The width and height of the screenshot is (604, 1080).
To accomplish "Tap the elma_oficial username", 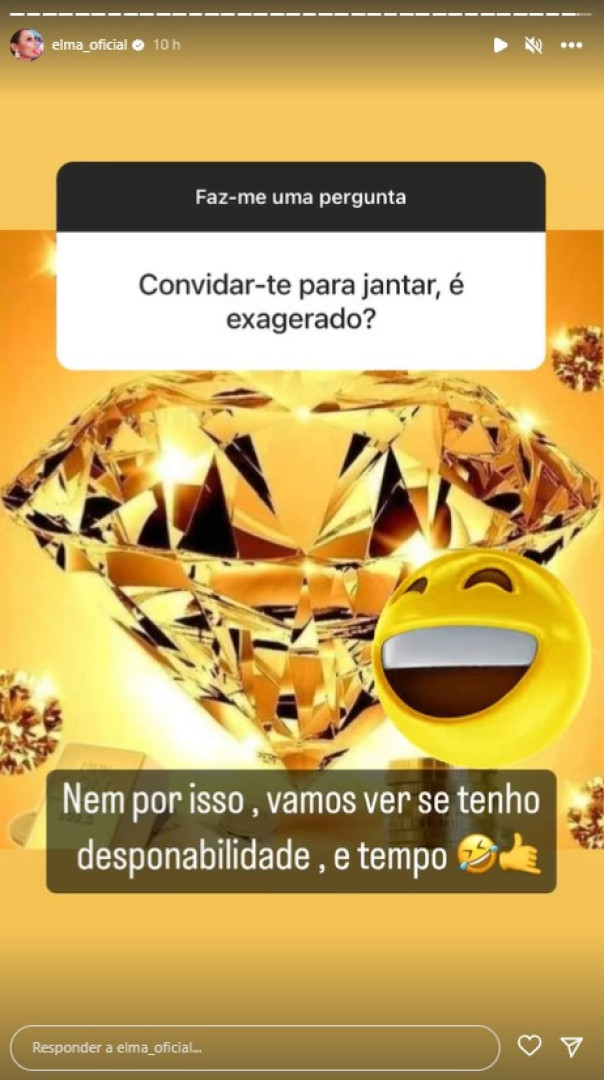I will pos(90,45).
